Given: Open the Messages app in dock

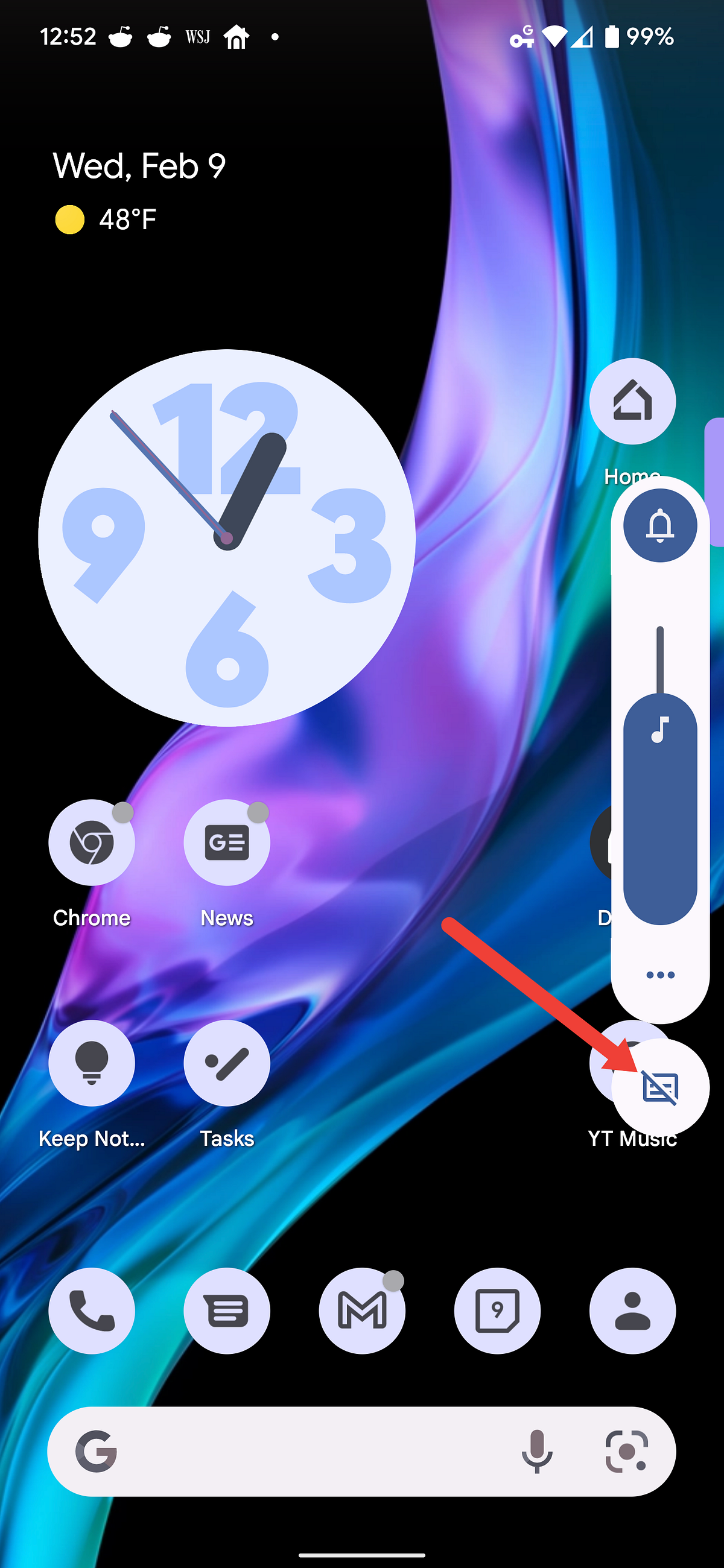Looking at the screenshot, I should pos(227,1310).
